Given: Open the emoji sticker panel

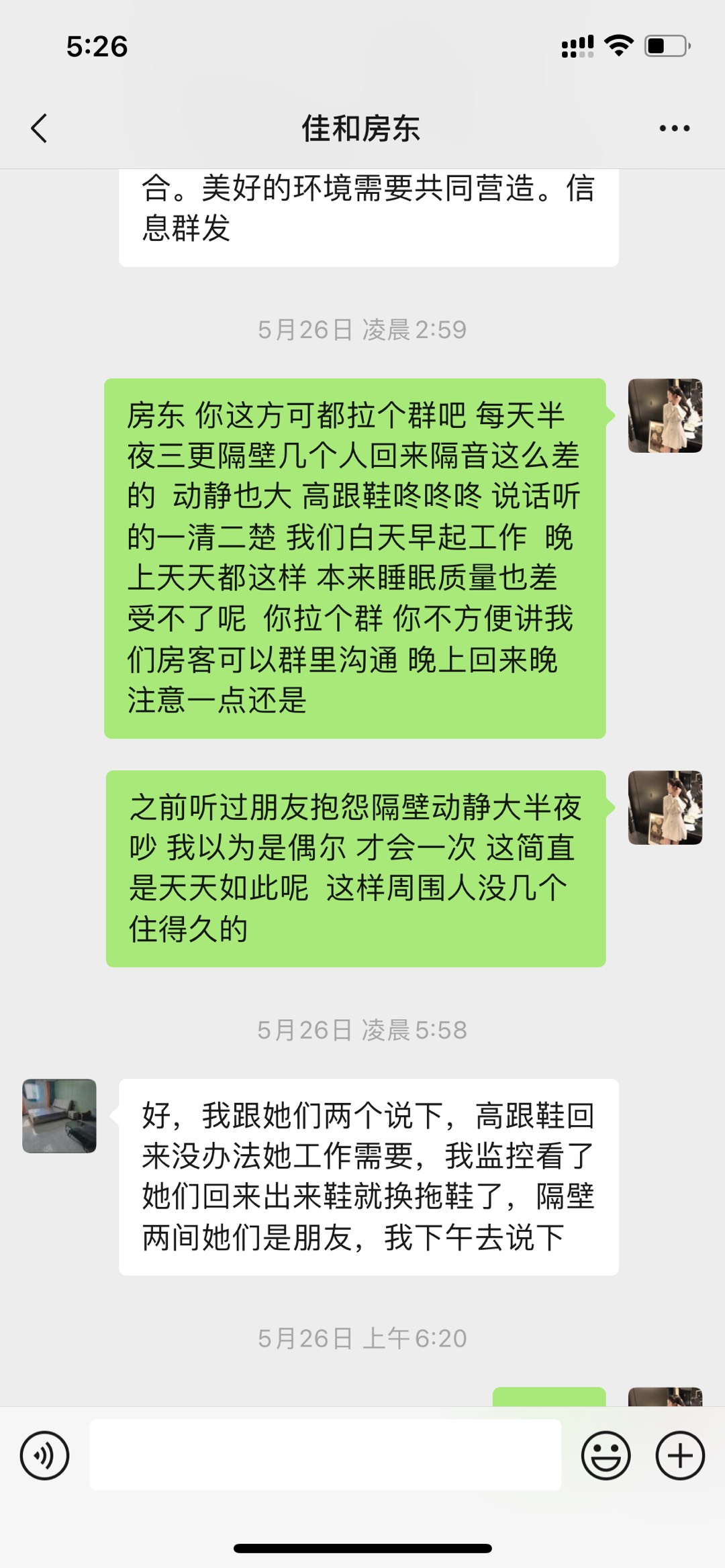Looking at the screenshot, I should pos(606,1455).
